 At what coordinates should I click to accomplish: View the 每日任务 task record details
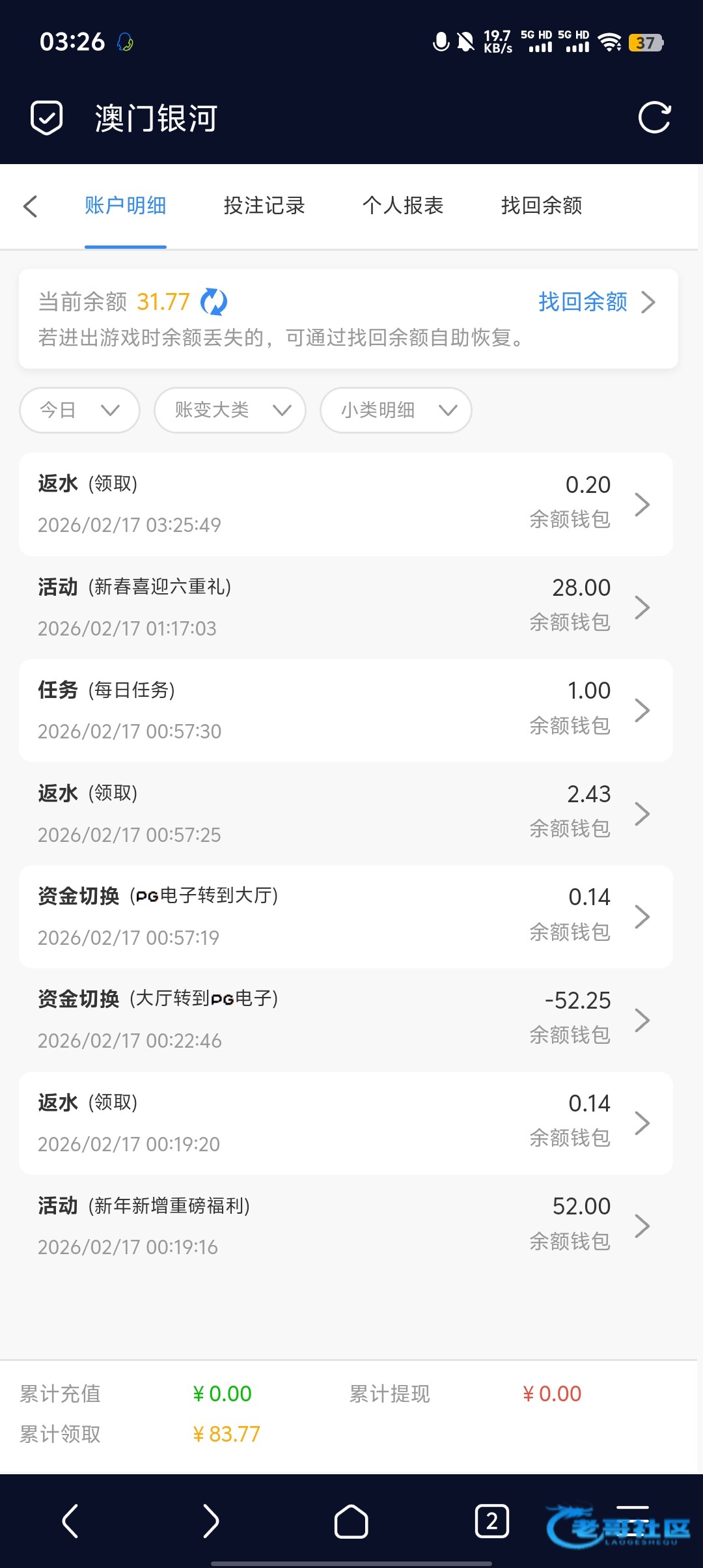click(346, 710)
